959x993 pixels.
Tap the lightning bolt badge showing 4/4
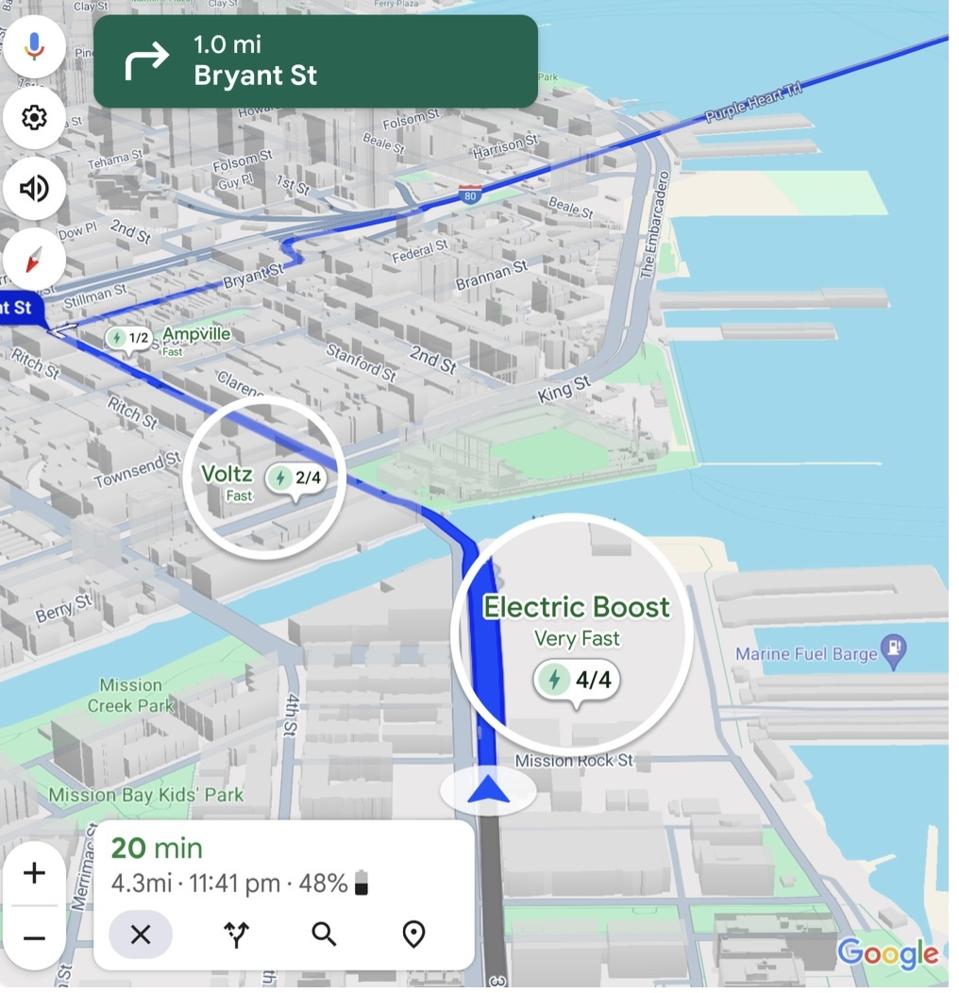pos(578,678)
